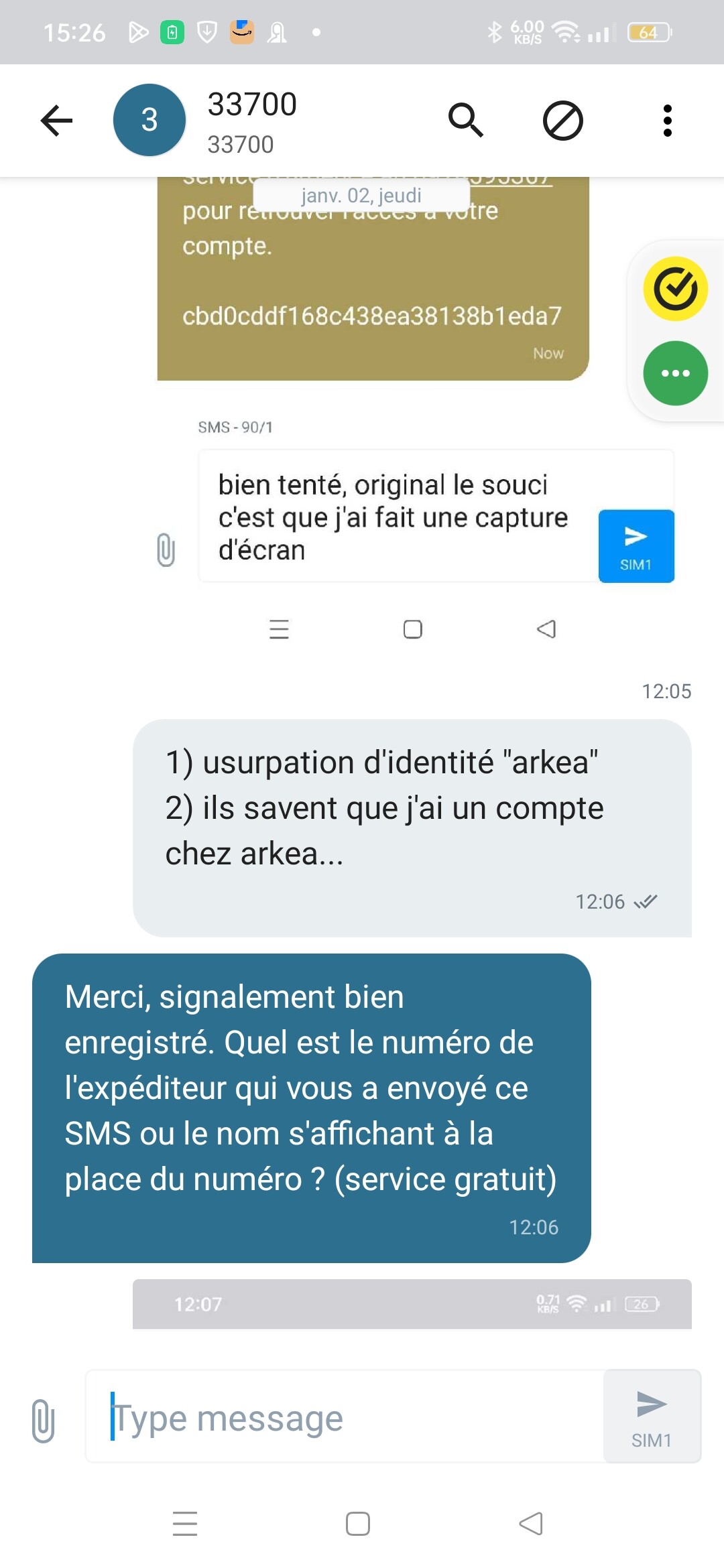
Task: Focus the Type message field
Action: pos(345,1417)
